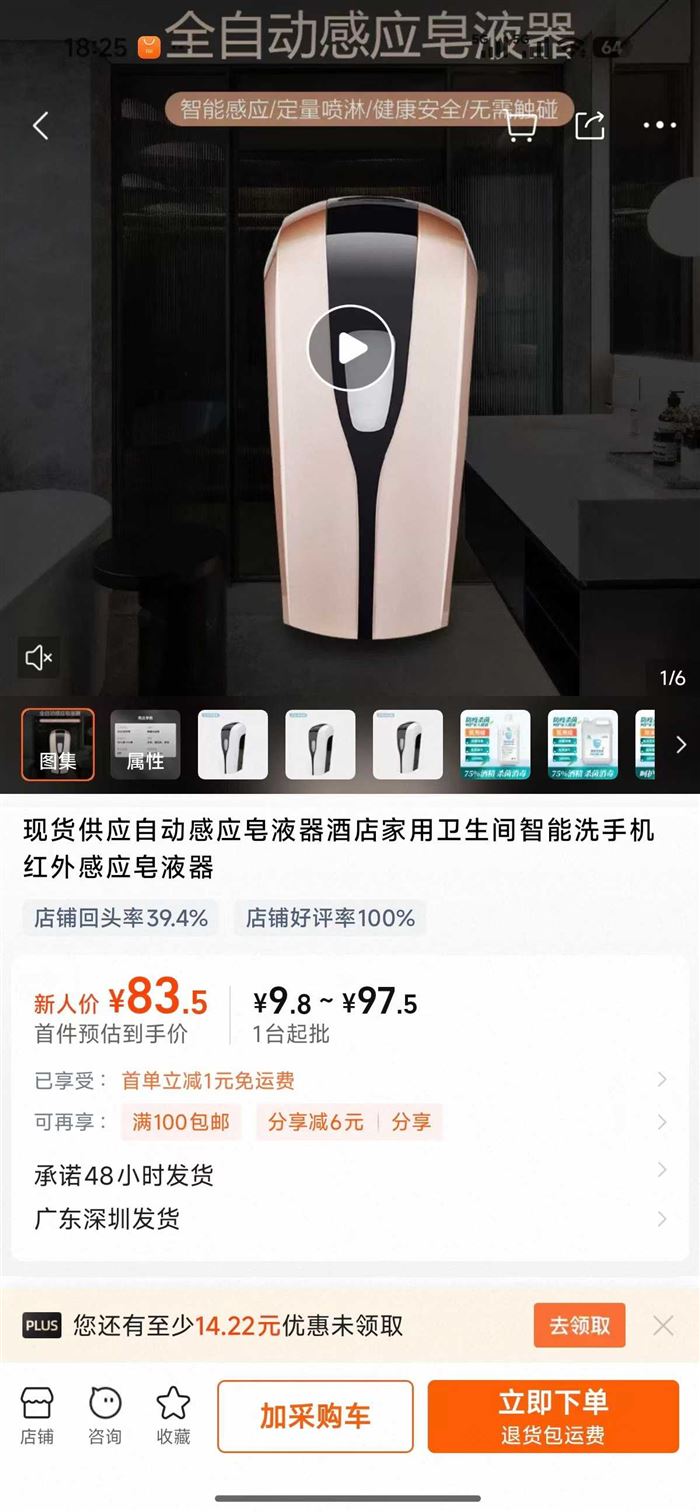Image resolution: width=700 pixels, height=1512 pixels.
Task: Tap 立即下单 to order now
Action: coord(553,1416)
